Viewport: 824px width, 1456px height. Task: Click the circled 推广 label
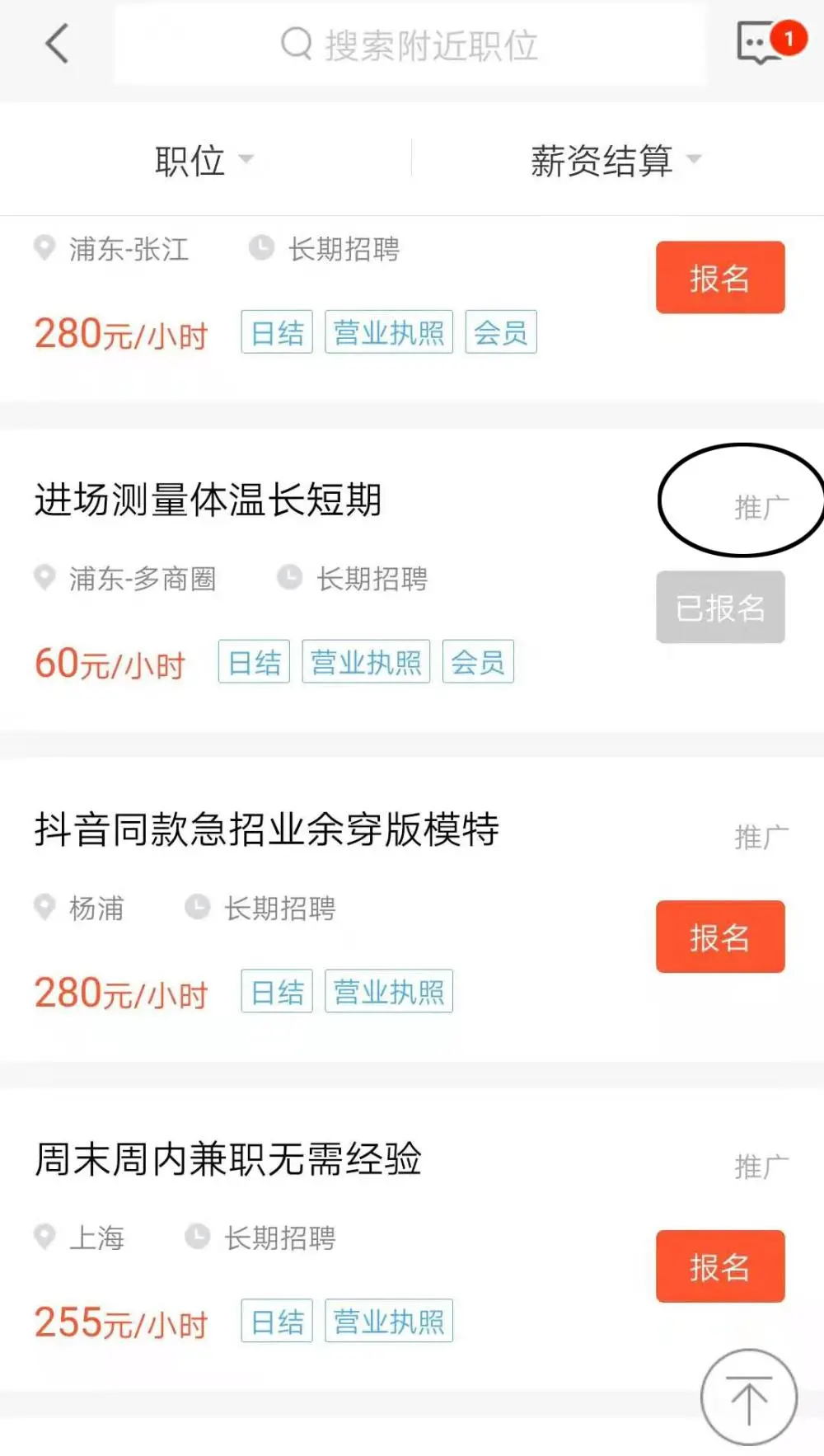(760, 505)
